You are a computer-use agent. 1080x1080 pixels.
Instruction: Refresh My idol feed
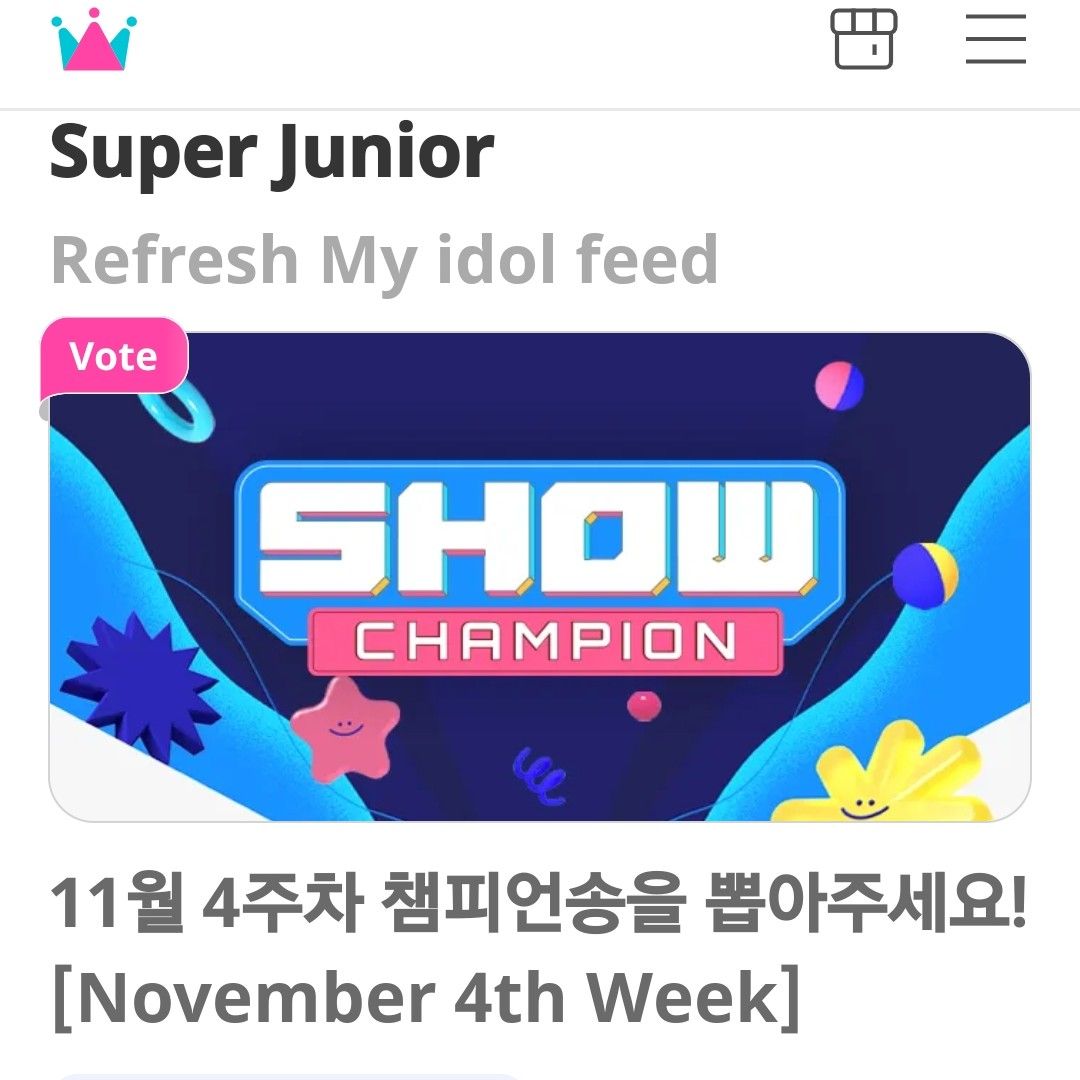tap(384, 259)
